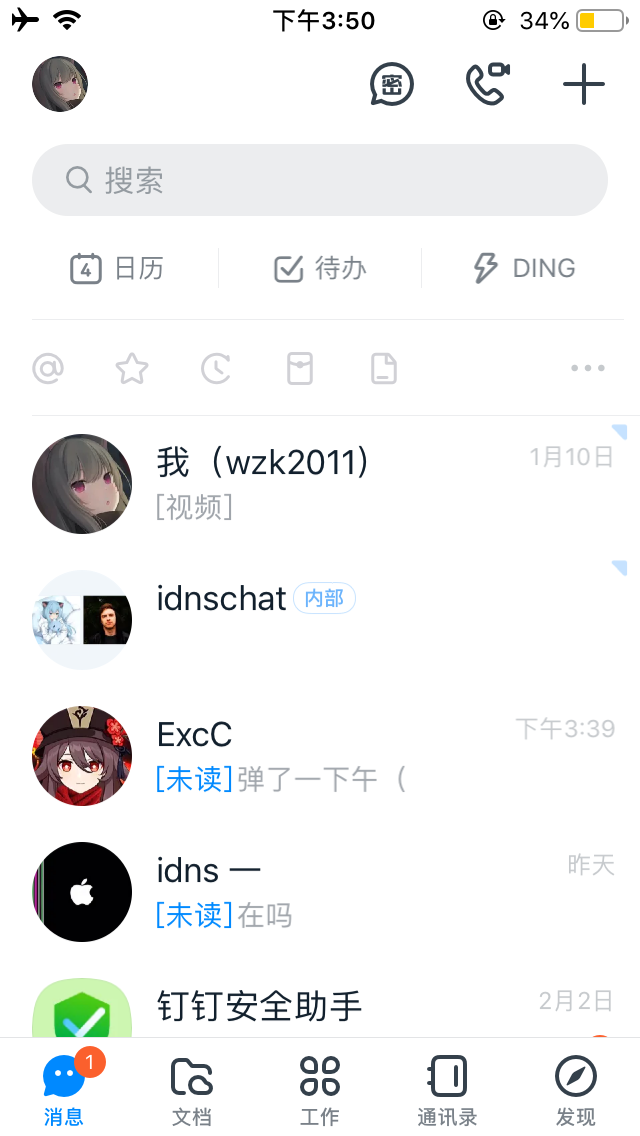Go to the 通讯录 contacts tab

tap(447, 1090)
